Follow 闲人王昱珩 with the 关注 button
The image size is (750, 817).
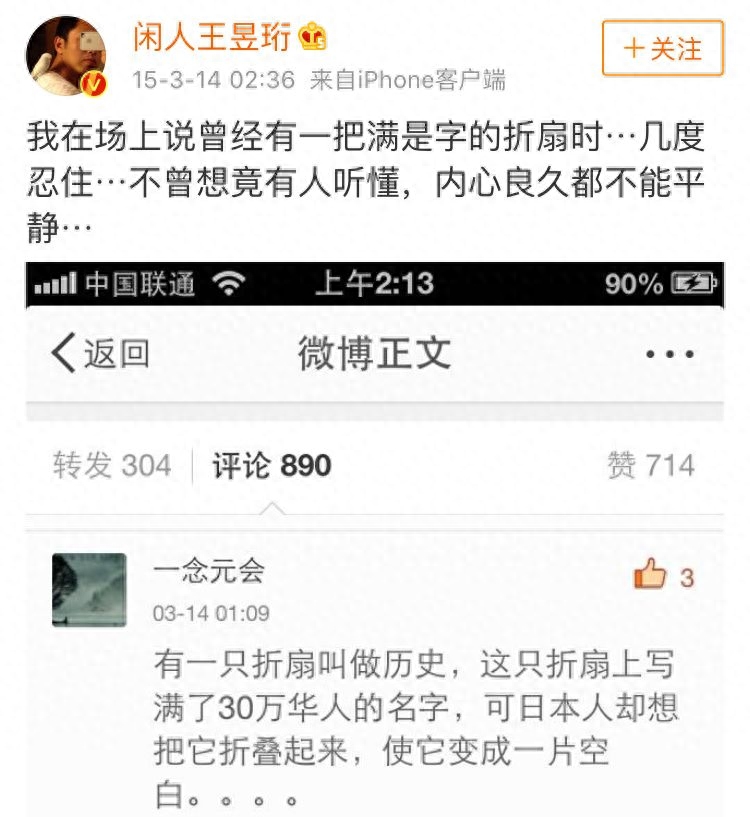[662, 48]
